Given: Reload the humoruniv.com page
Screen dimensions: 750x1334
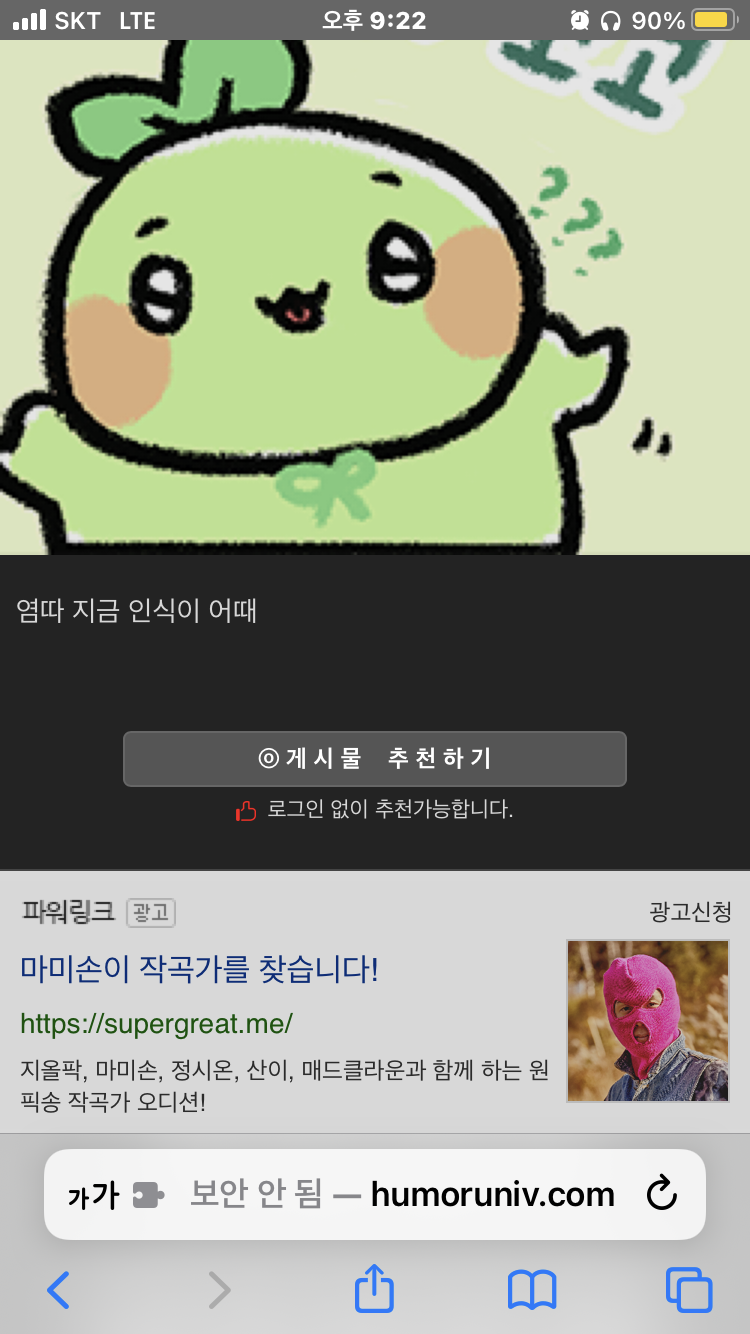Looking at the screenshot, I should click(x=662, y=1194).
